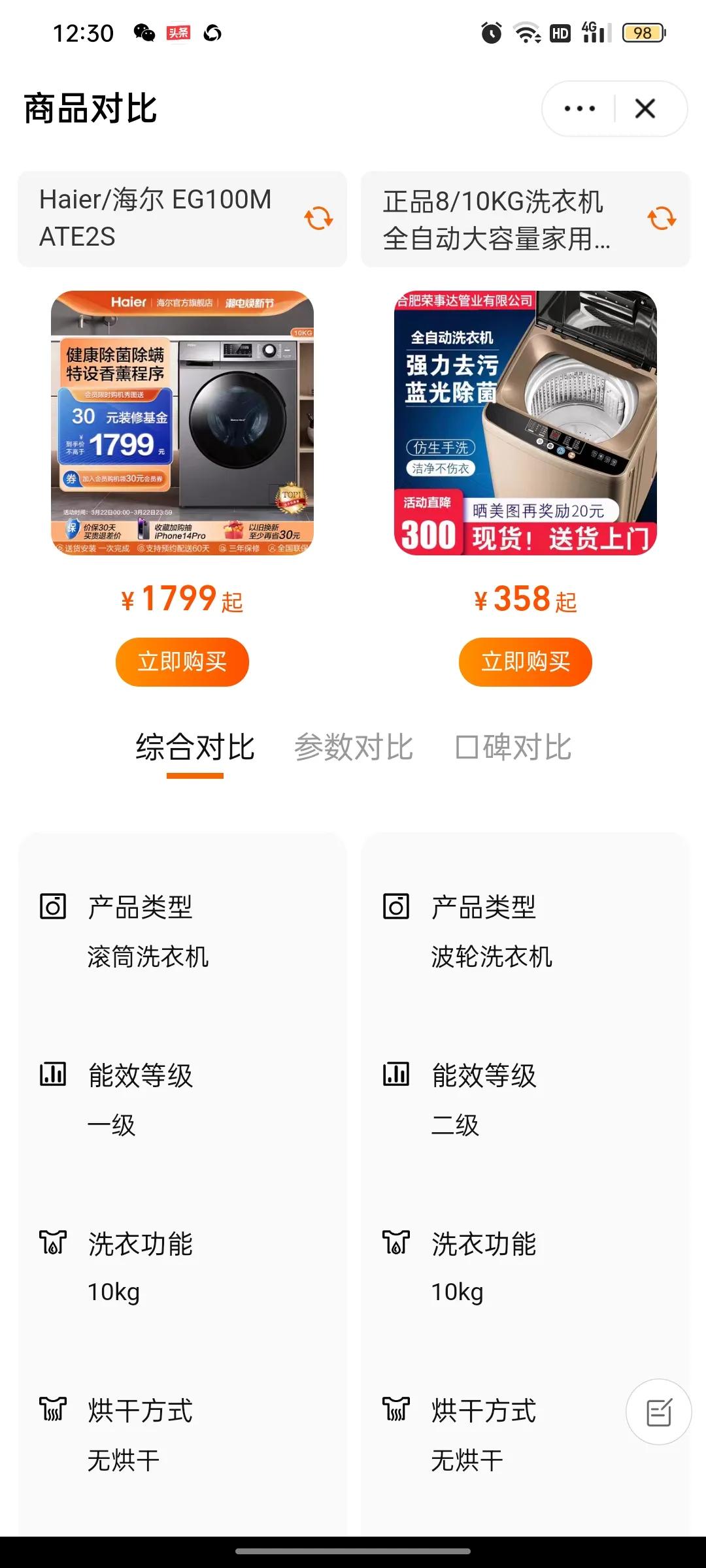View the 358 yuan top-load washer image
This screenshot has width=706, height=1568.
(526, 423)
